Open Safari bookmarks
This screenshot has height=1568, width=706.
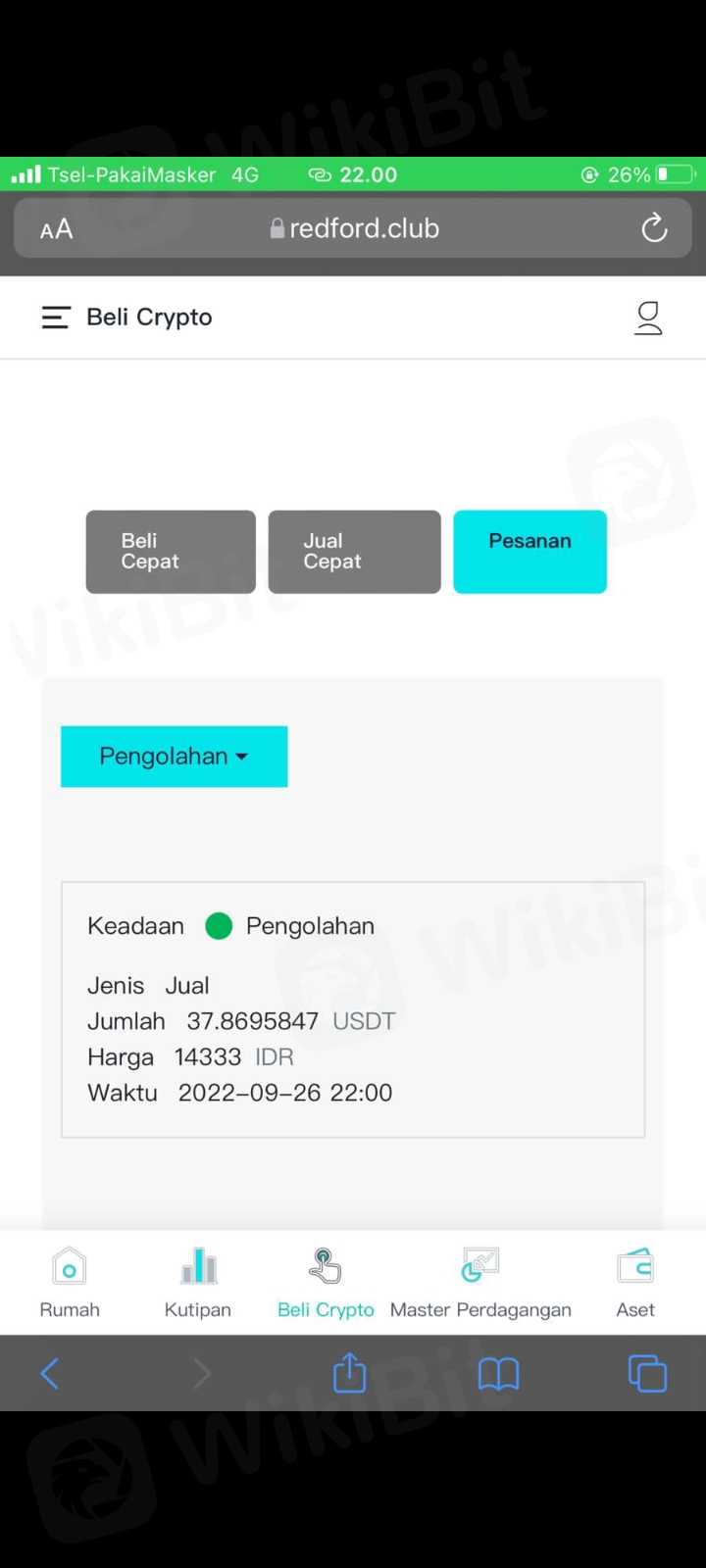click(x=498, y=1373)
